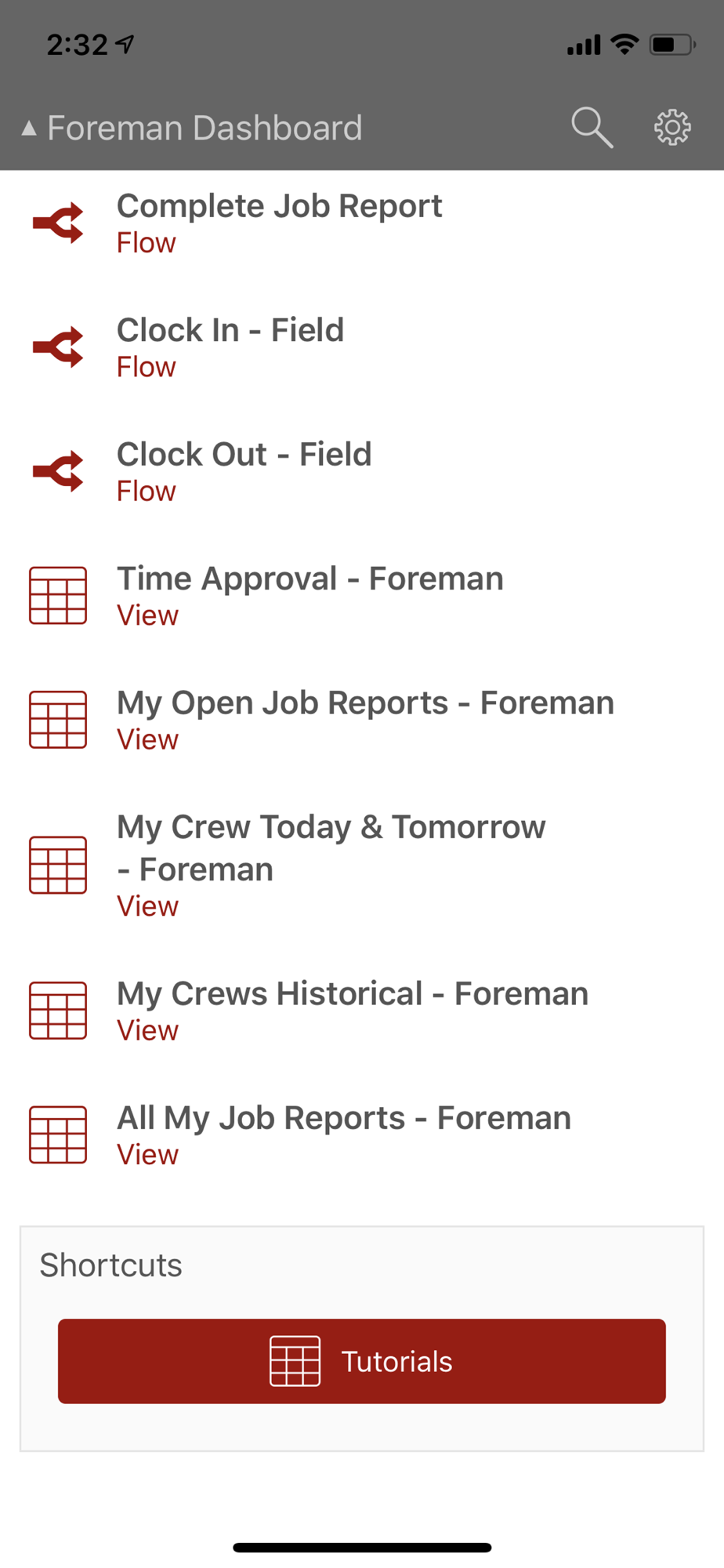Open the settings gear icon

pyautogui.click(x=672, y=127)
